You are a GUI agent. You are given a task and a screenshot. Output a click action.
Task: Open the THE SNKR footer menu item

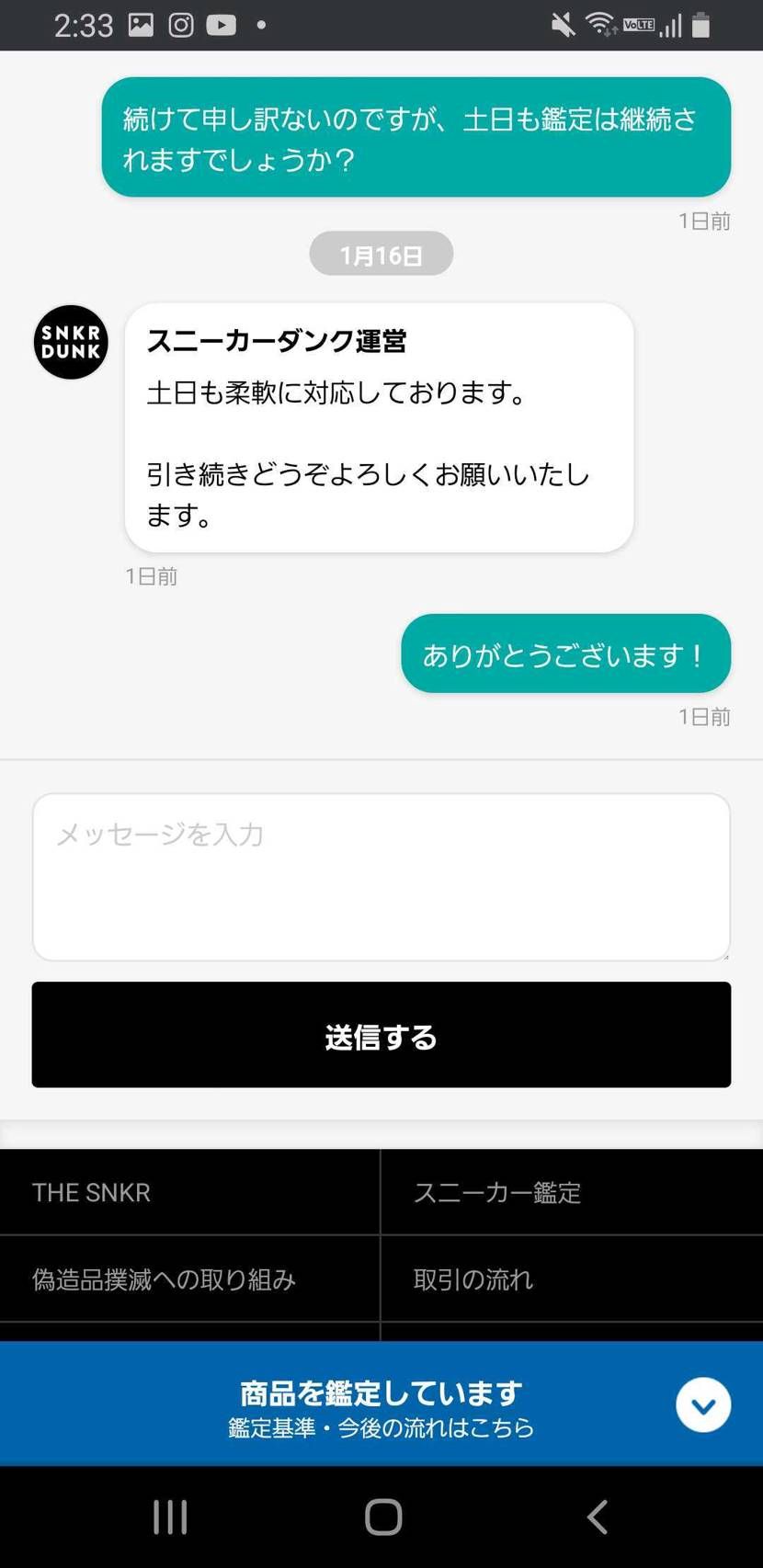click(90, 1191)
